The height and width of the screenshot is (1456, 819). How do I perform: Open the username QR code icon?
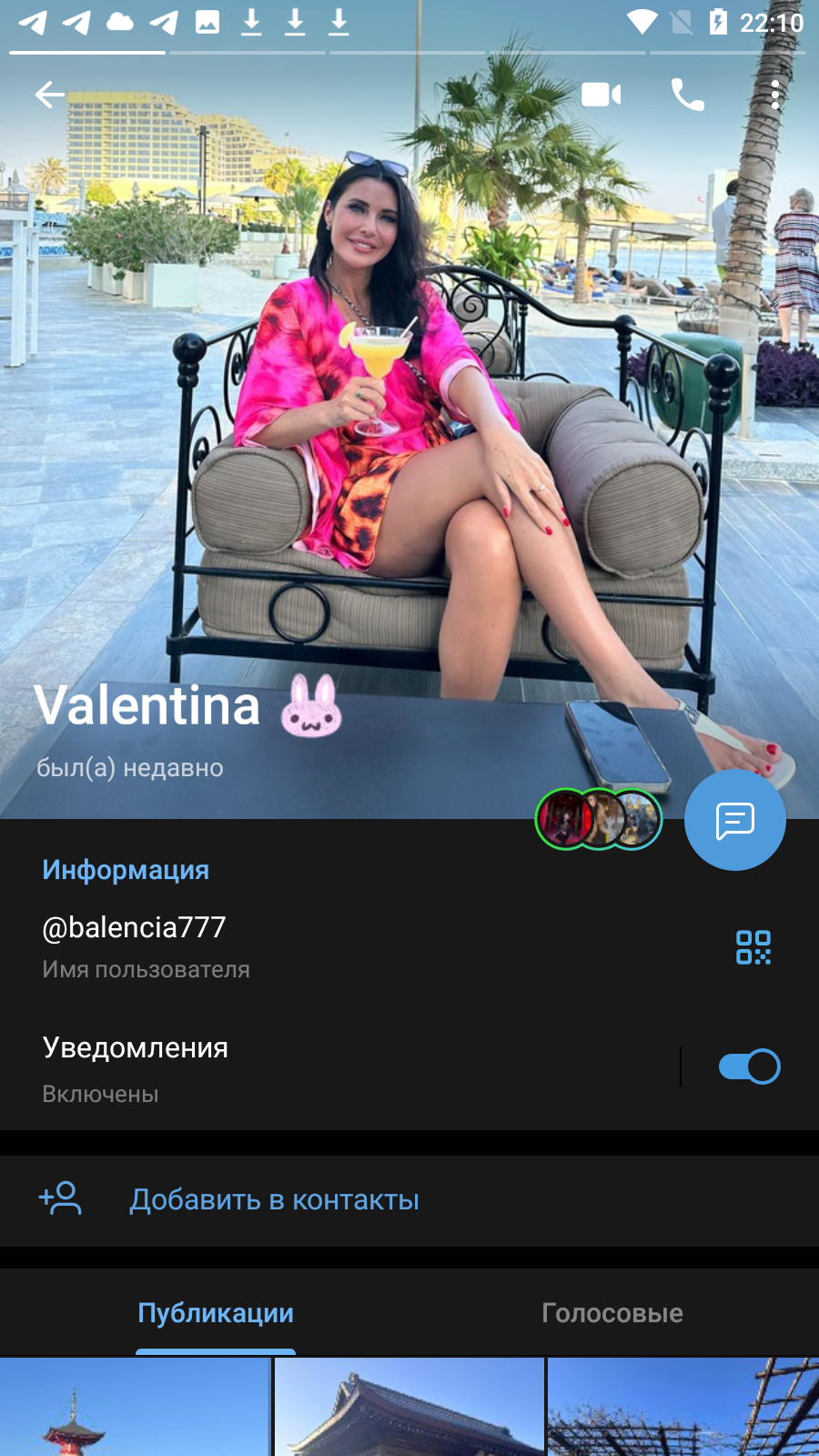(x=753, y=947)
